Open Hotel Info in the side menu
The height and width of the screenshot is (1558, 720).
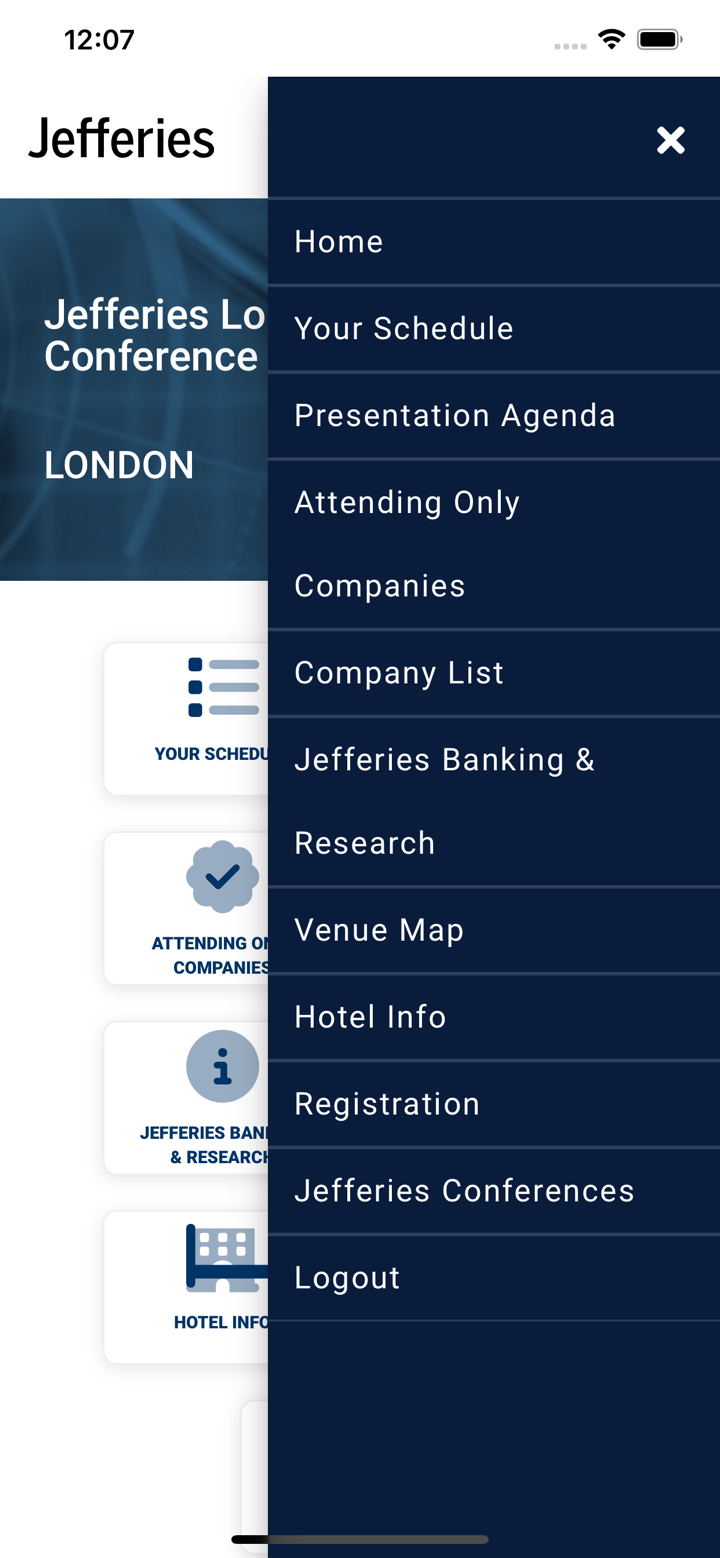pyautogui.click(x=370, y=1017)
